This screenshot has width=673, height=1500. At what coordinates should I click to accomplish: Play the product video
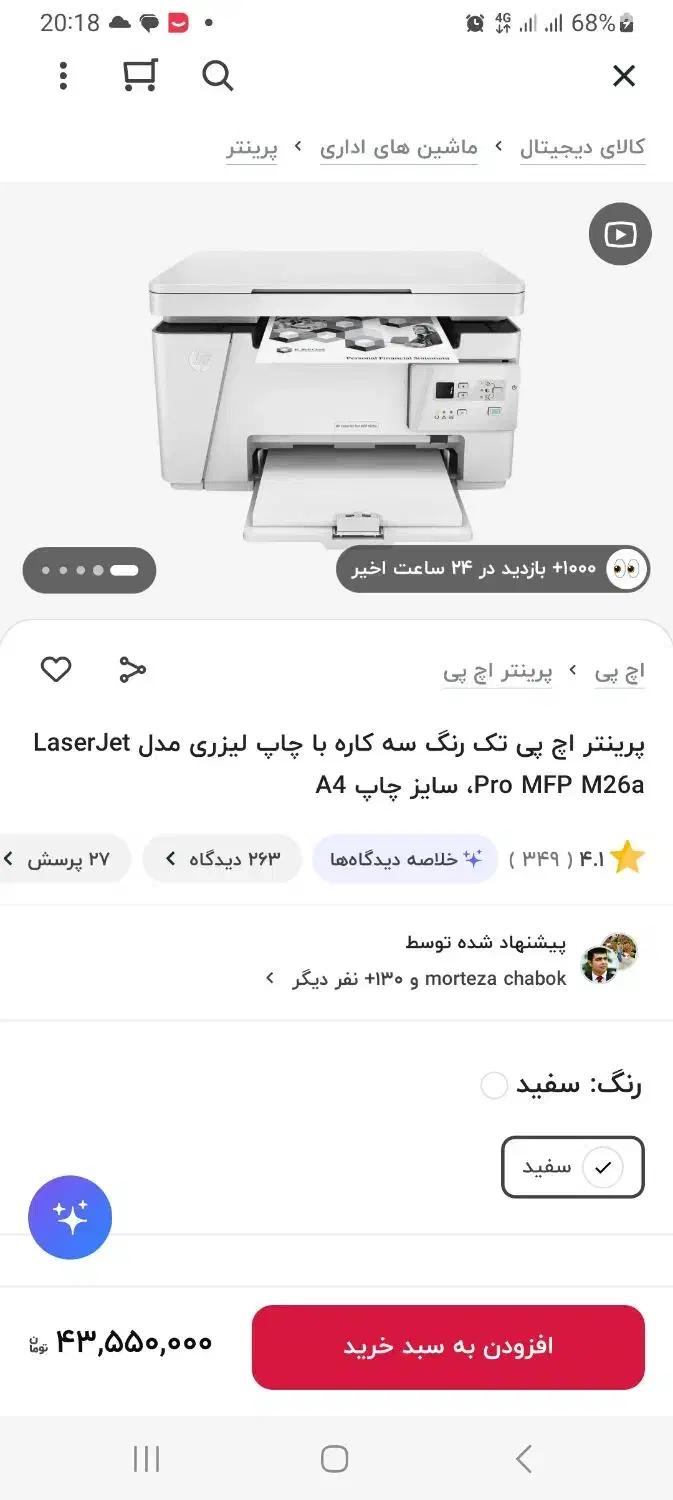[620, 235]
